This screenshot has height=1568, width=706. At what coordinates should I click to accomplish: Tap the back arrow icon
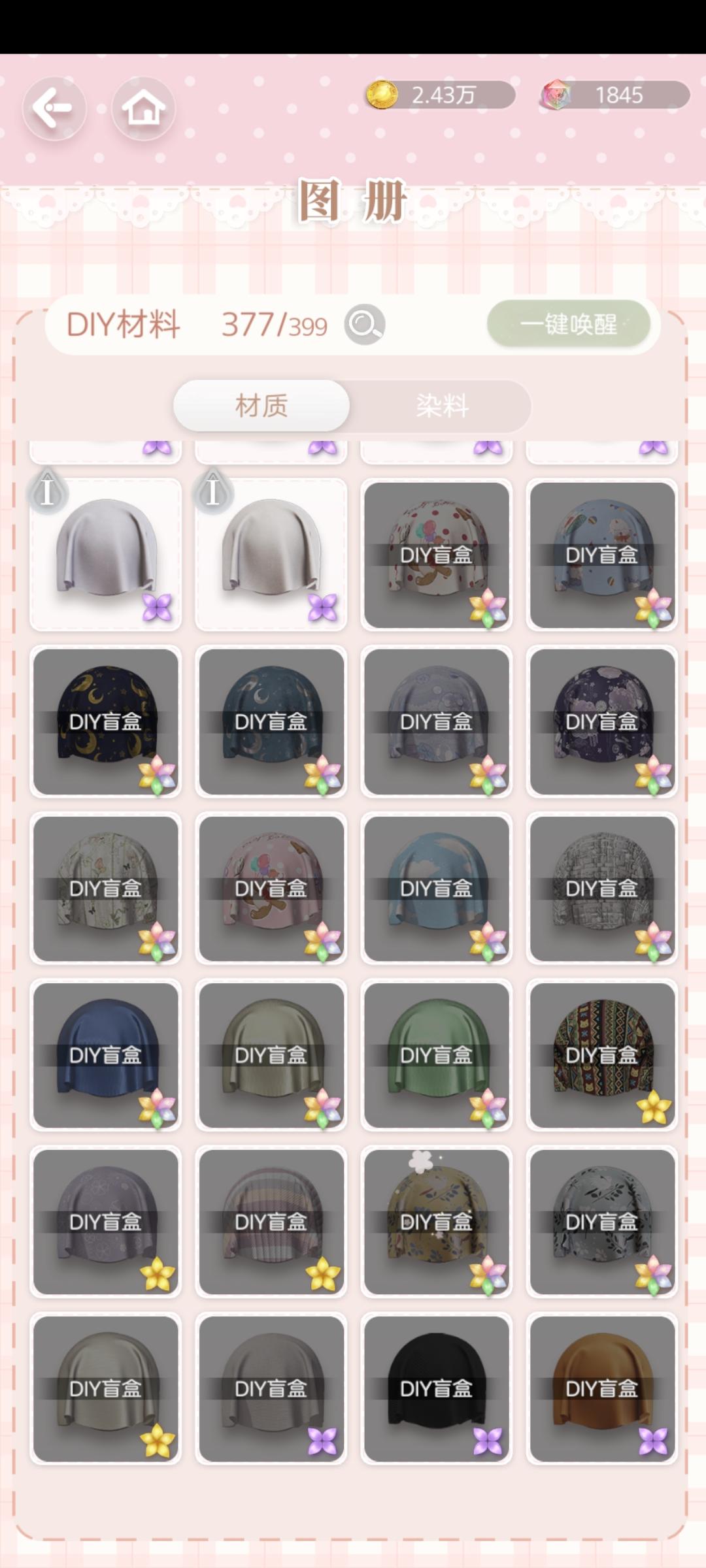(54, 108)
